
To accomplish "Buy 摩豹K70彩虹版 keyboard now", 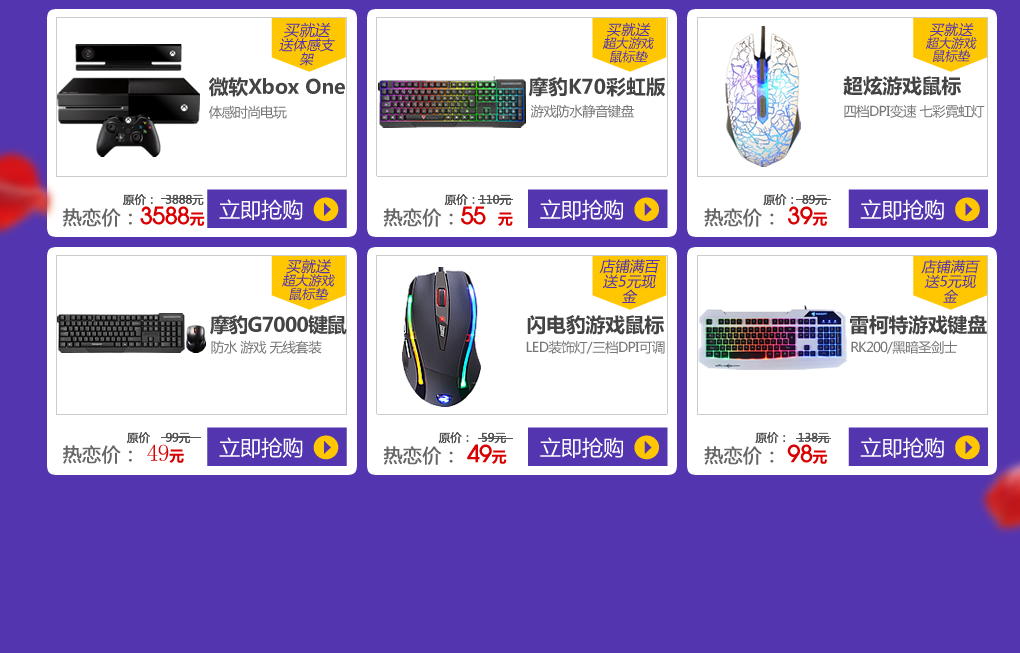I will (x=597, y=209).
